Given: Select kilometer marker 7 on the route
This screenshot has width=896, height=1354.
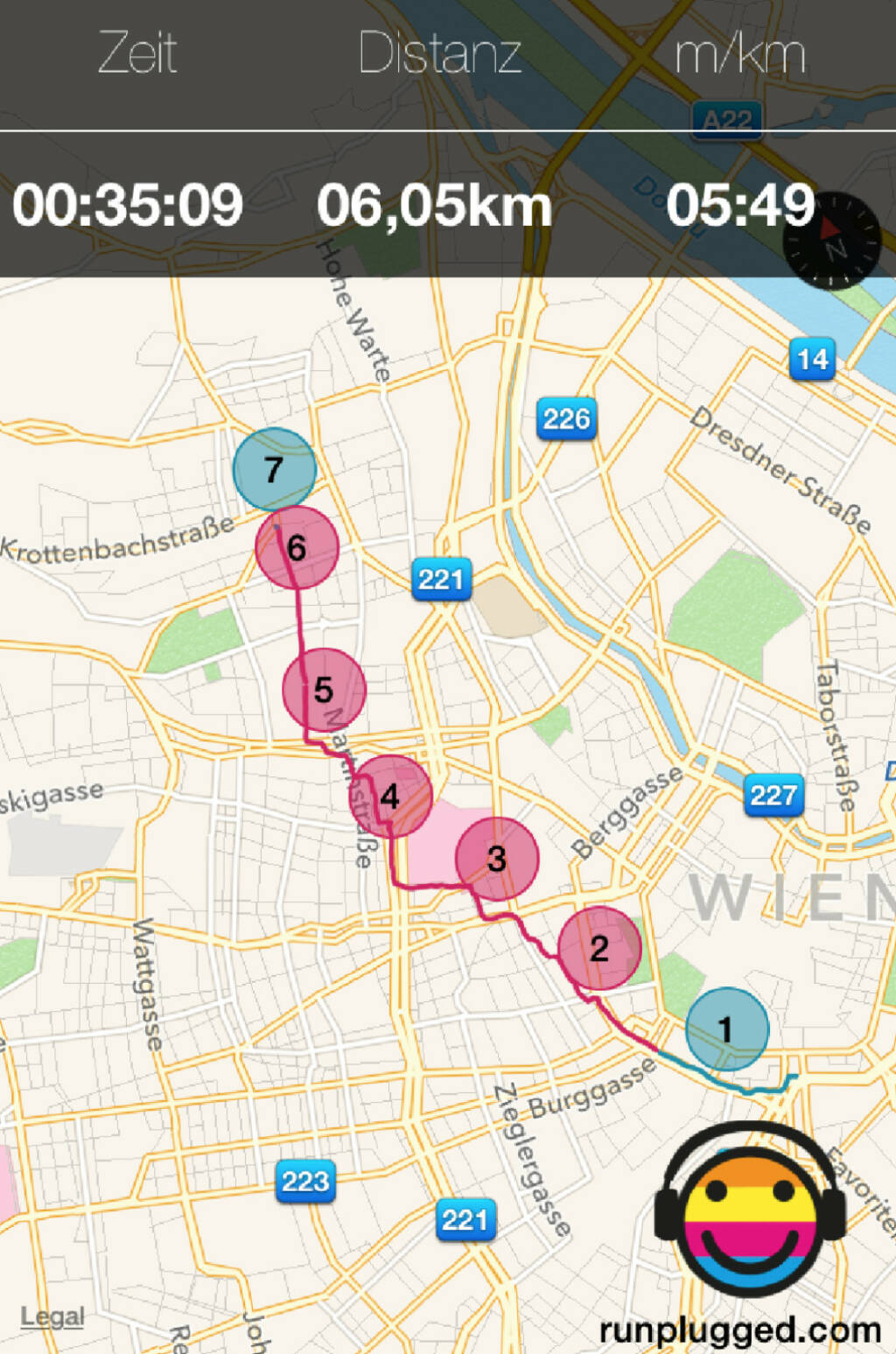Looking at the screenshot, I should 274,469.
